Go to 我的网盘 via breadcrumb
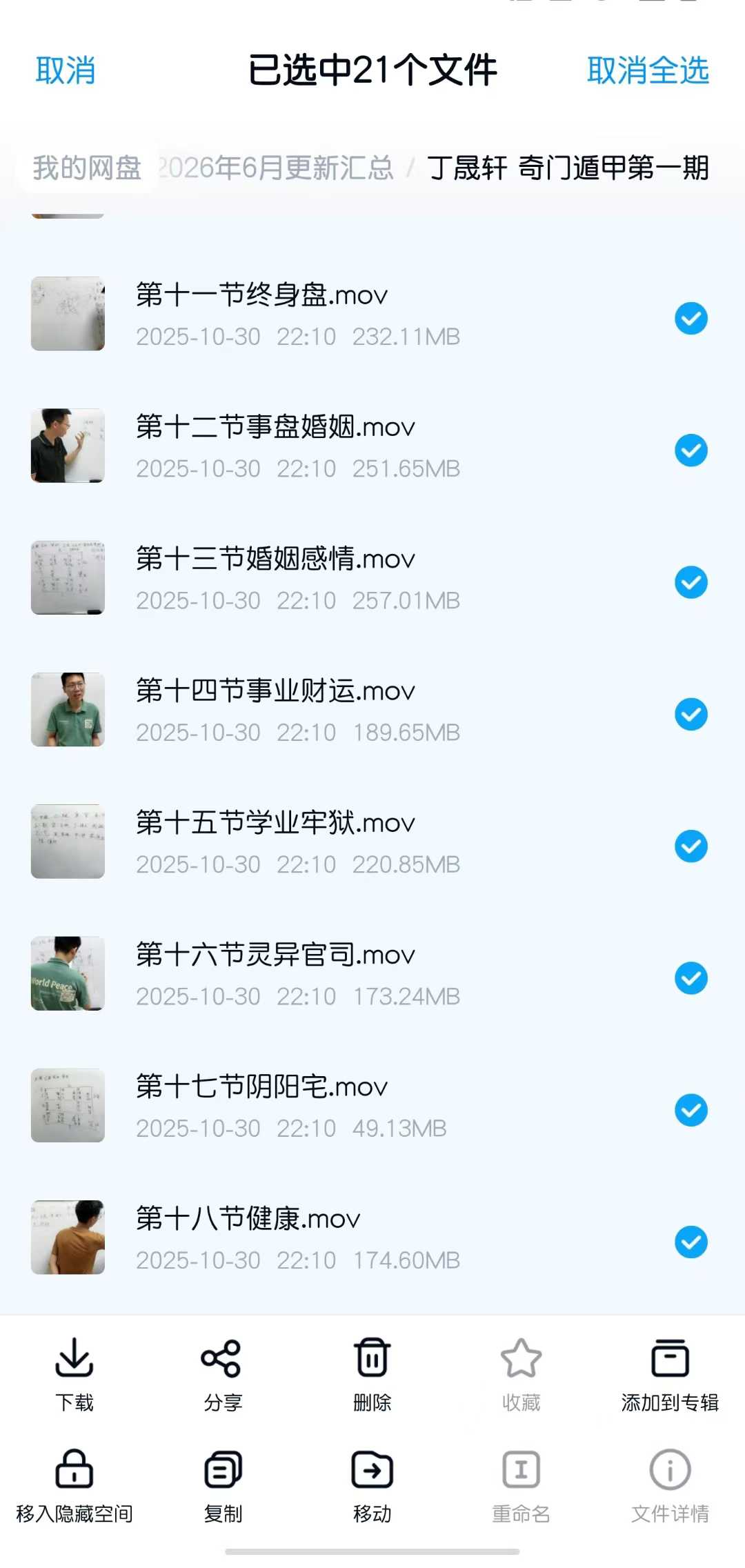The width and height of the screenshot is (745, 1568). [86, 169]
